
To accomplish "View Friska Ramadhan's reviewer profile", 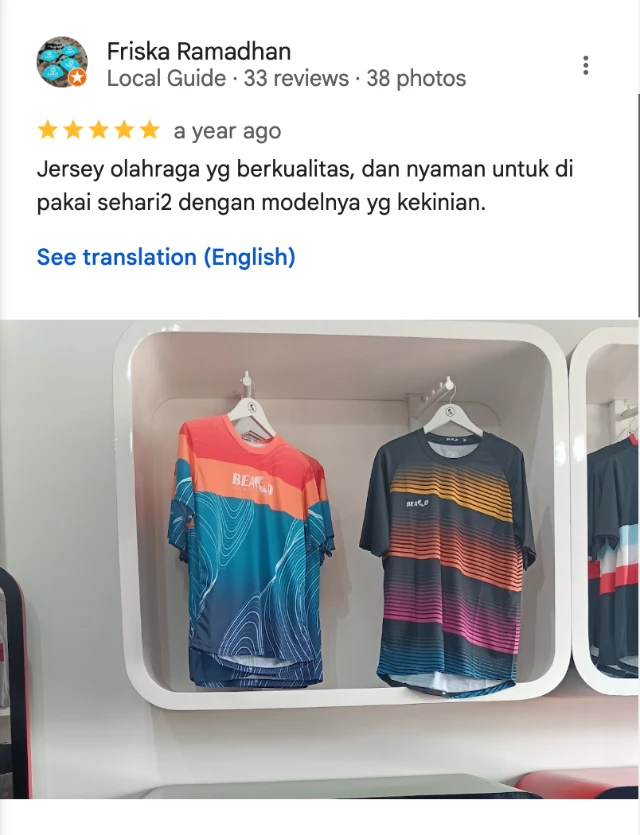I will coord(199,51).
